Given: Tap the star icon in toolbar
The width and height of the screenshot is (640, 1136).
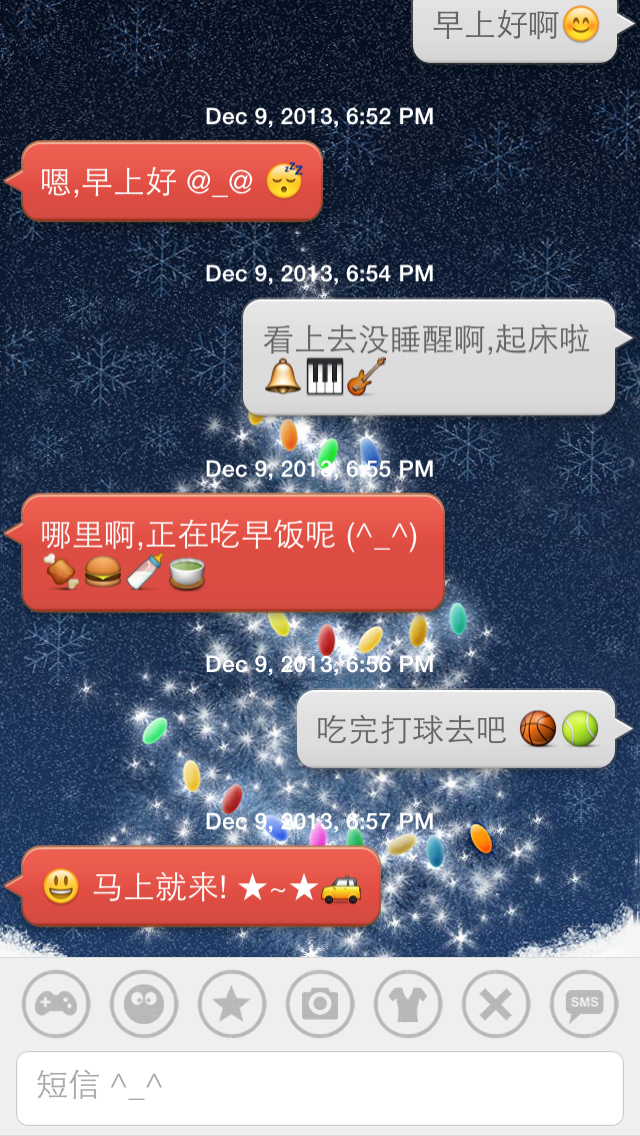Looking at the screenshot, I should tap(232, 1004).
